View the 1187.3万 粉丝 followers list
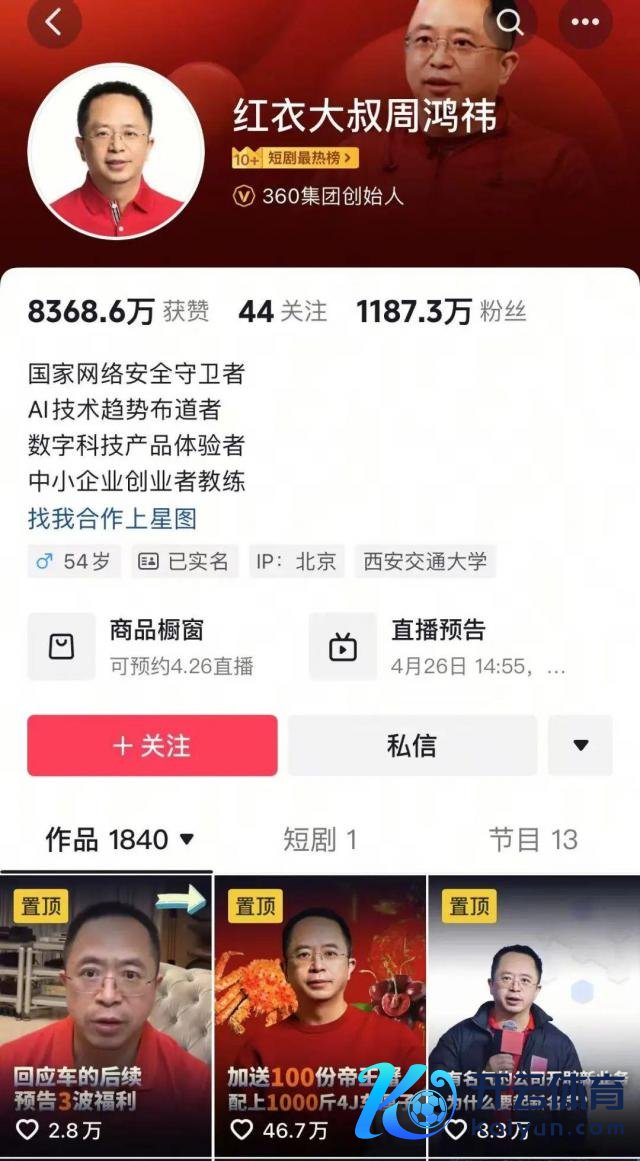 tap(441, 312)
